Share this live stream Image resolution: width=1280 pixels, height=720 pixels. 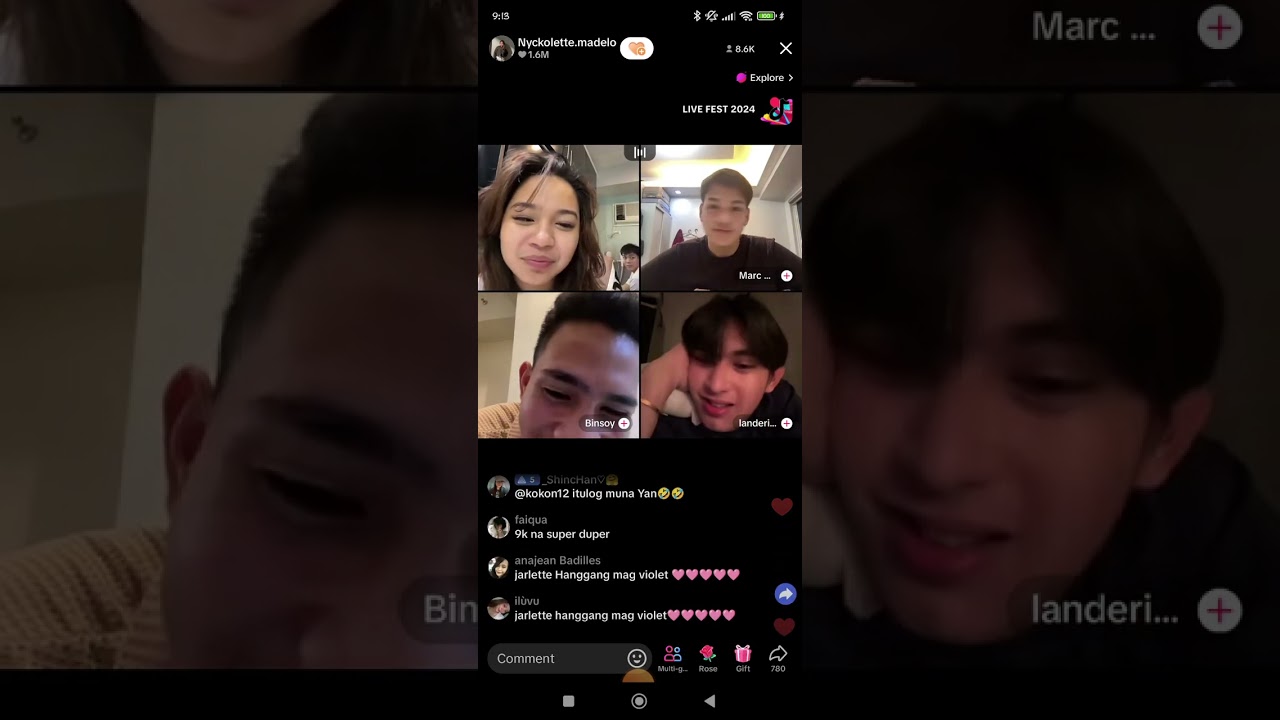coord(778,657)
